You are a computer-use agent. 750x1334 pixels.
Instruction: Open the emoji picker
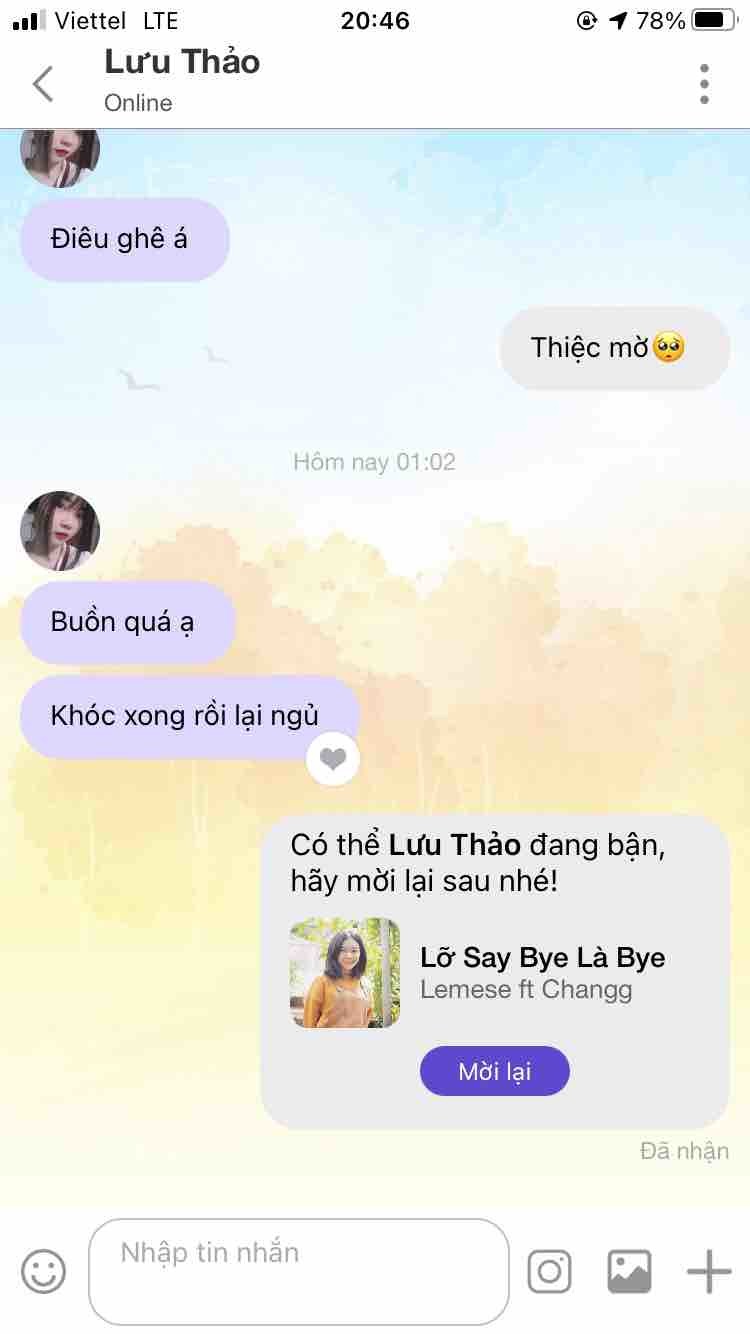[43, 1272]
